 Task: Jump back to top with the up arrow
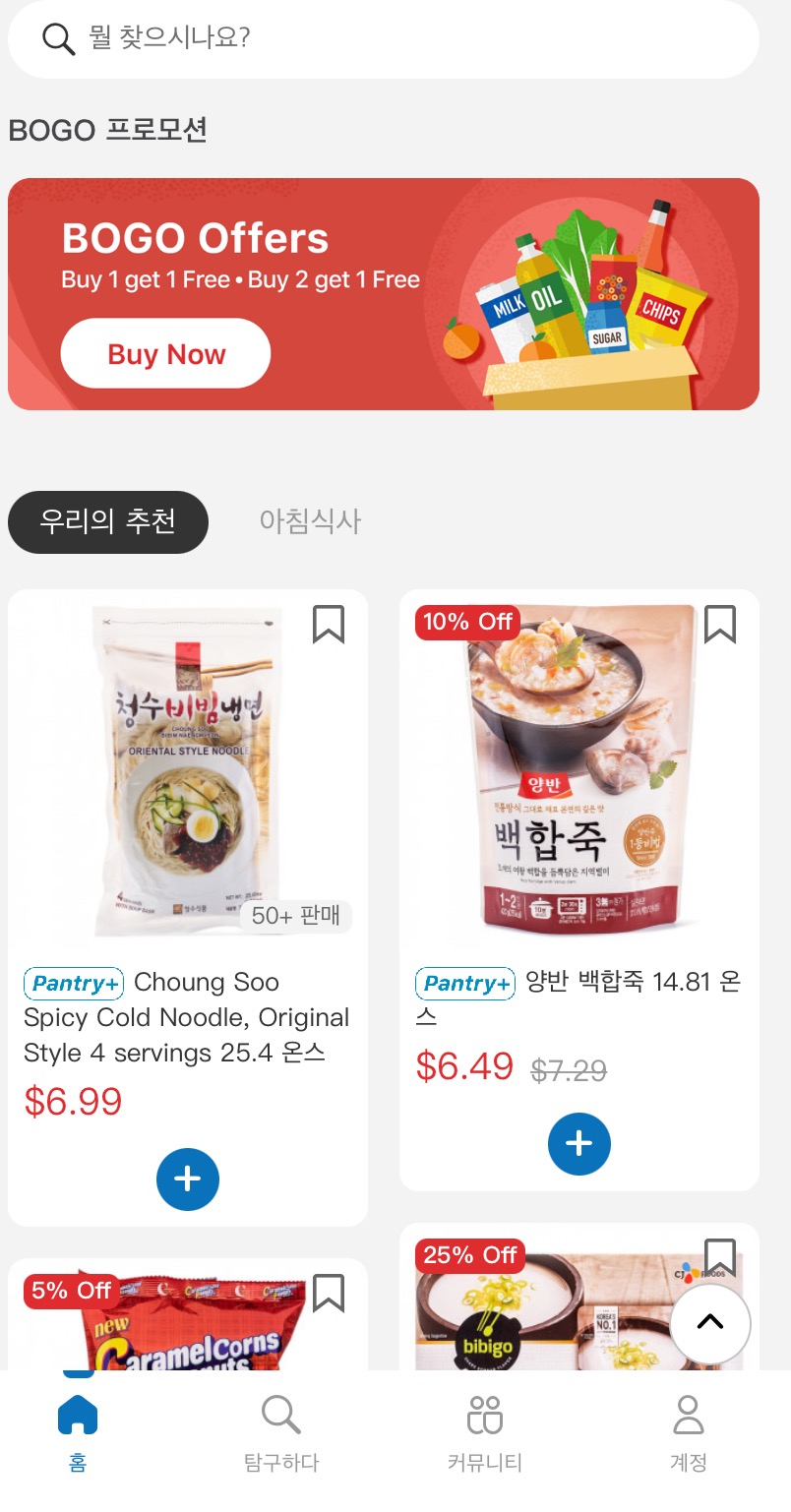coord(710,1323)
